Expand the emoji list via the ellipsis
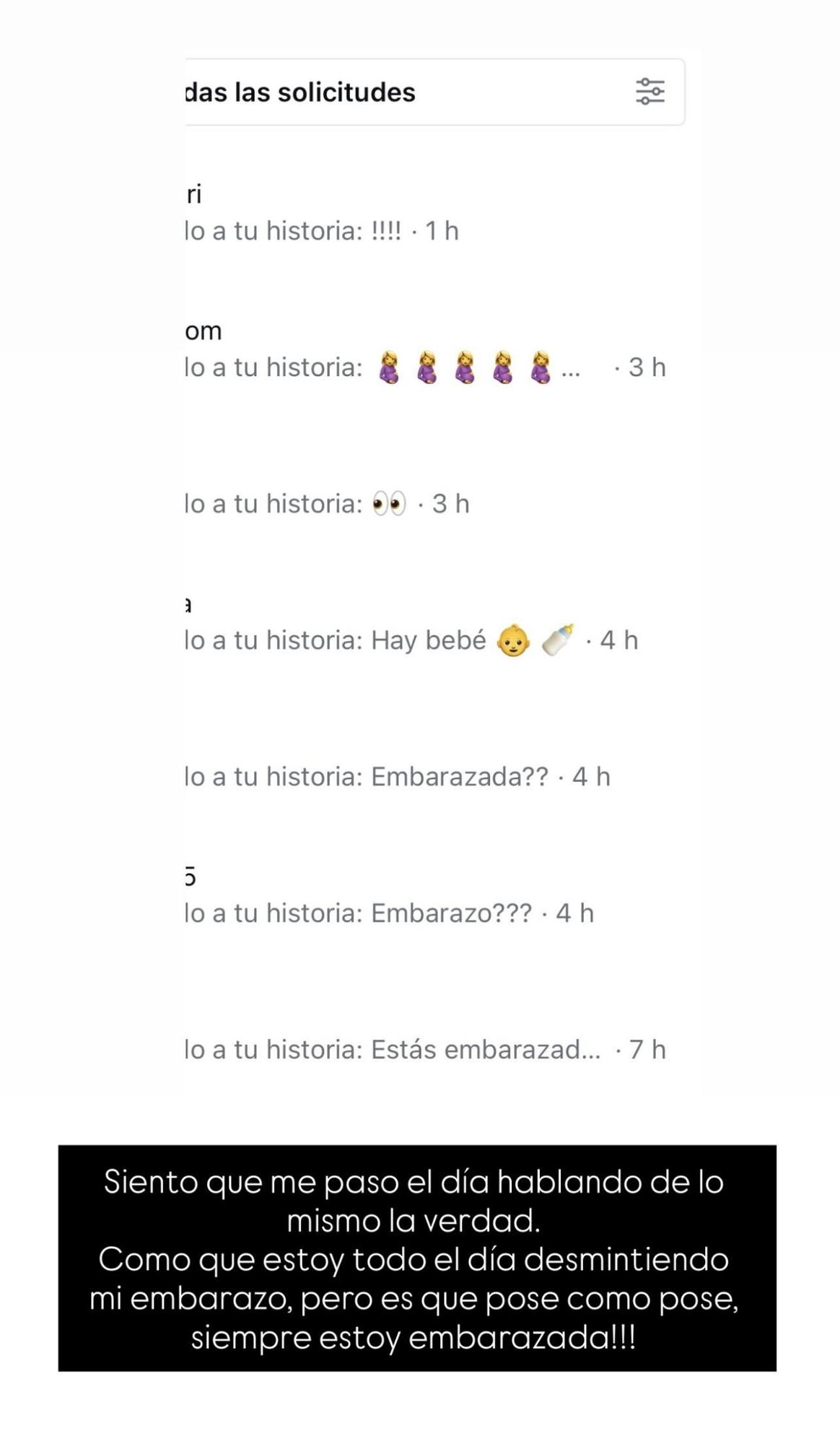This screenshot has height=1444, width=840. (x=568, y=370)
